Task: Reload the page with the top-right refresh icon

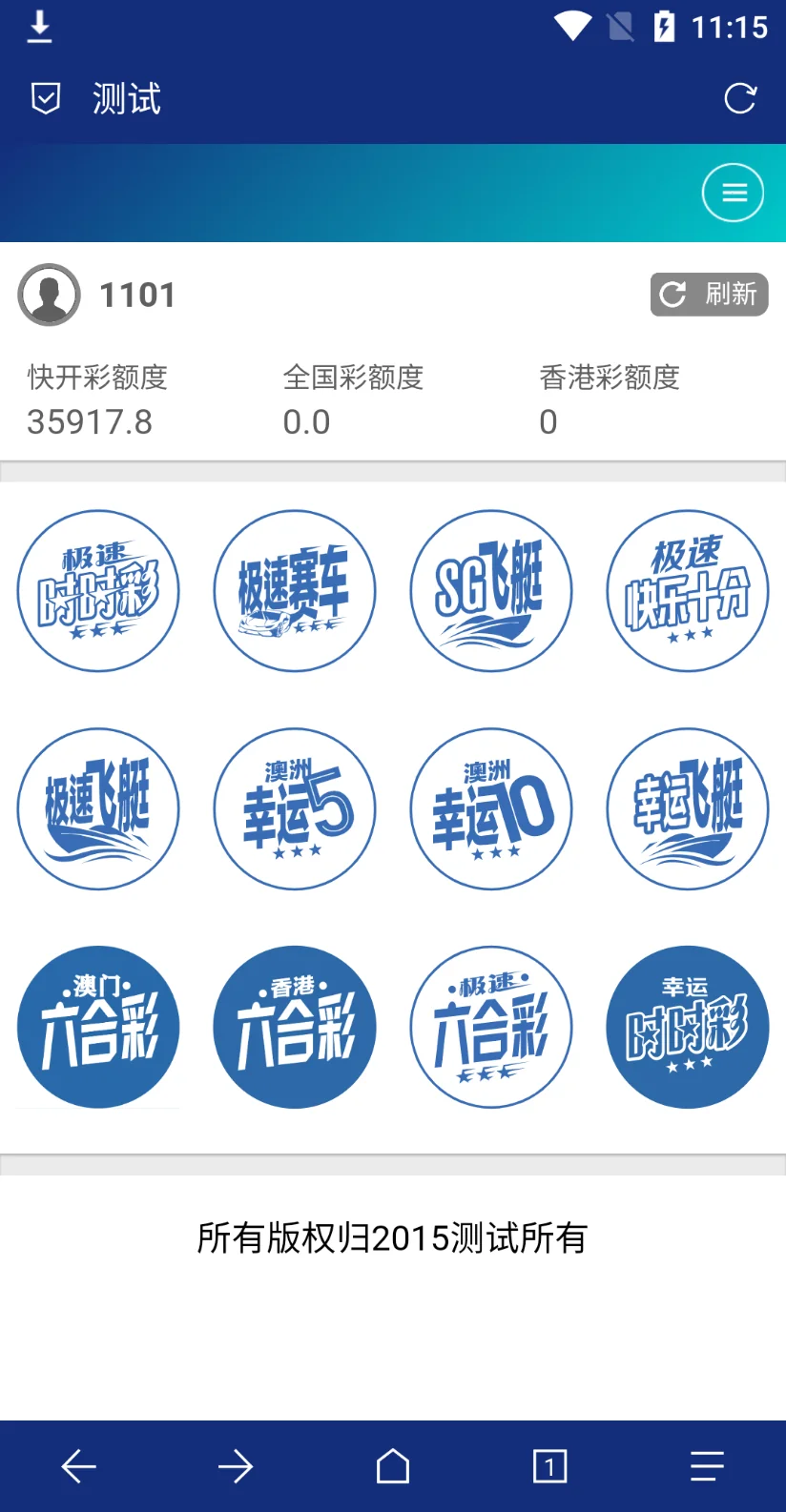Action: click(739, 98)
